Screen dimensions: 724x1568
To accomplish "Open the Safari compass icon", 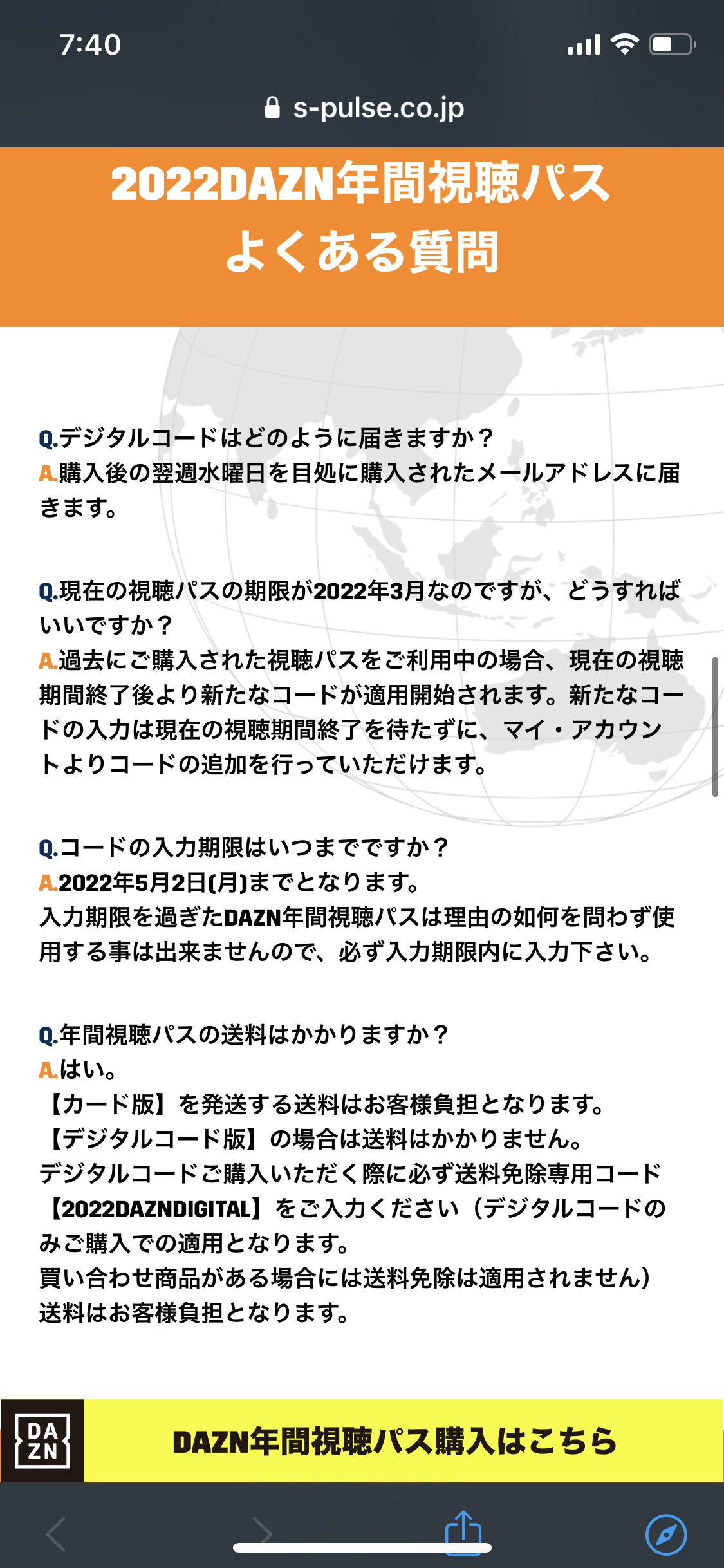I will pos(665,1535).
